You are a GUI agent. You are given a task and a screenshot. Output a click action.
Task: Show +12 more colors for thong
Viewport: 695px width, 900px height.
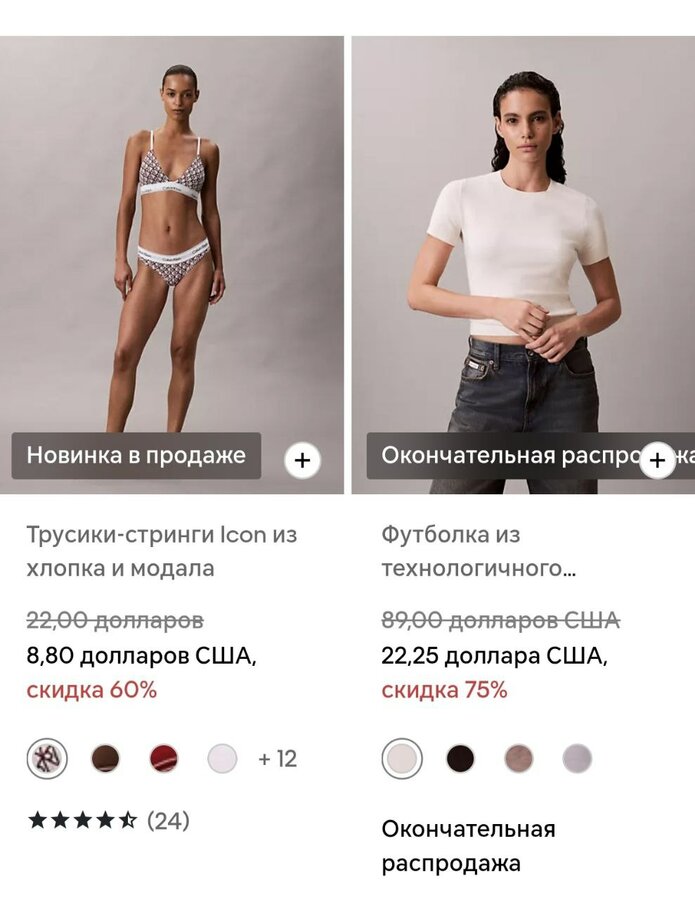277,759
